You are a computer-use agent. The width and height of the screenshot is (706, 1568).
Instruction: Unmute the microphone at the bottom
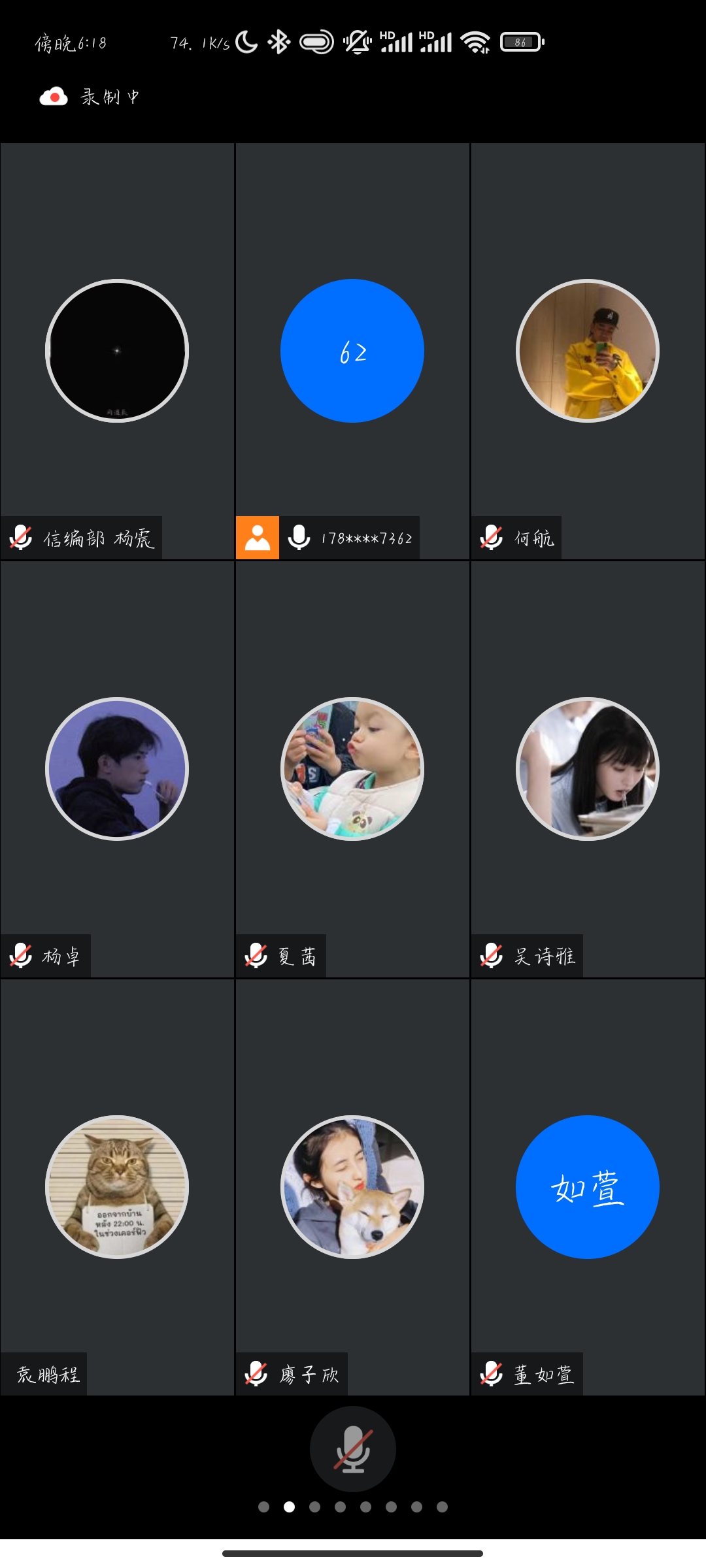(x=352, y=1448)
